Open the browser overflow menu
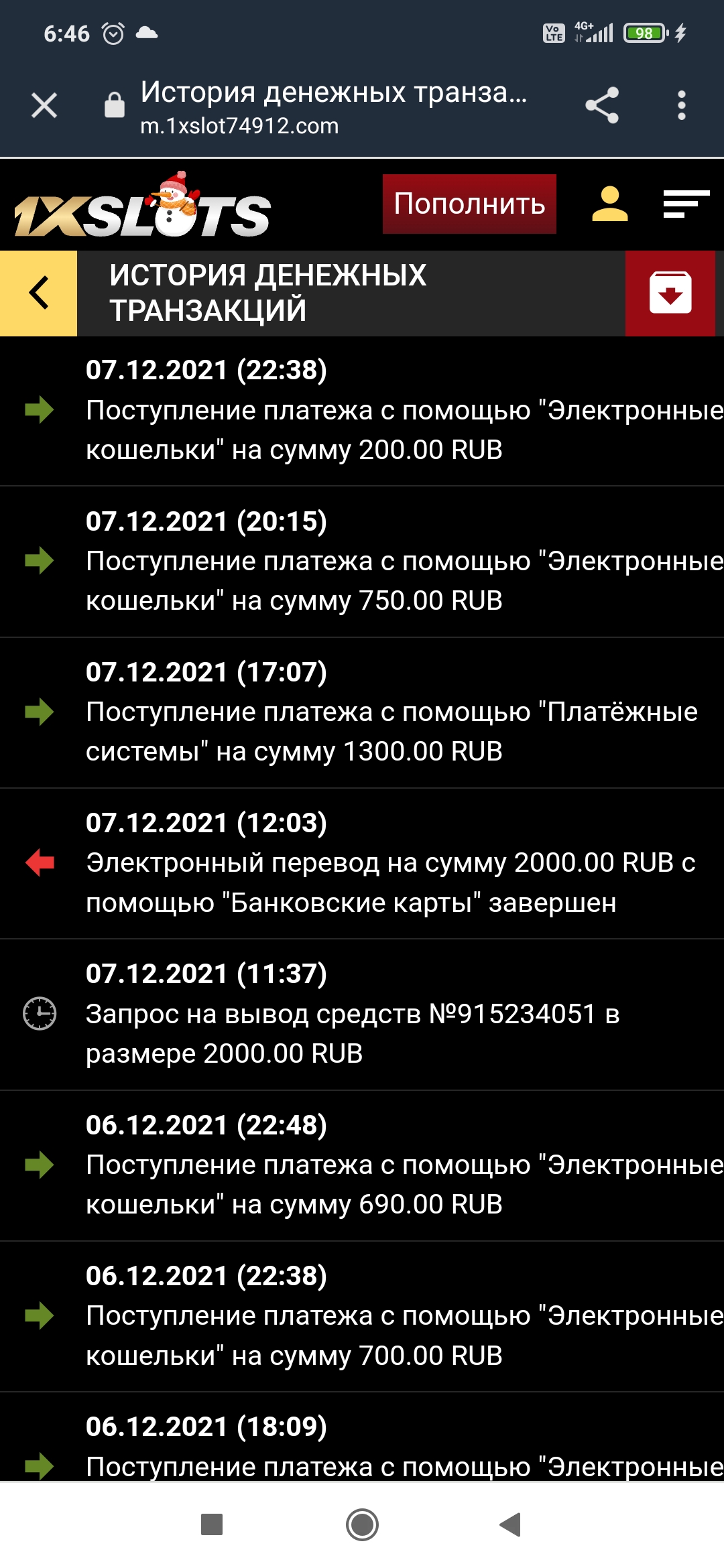 pyautogui.click(x=681, y=105)
